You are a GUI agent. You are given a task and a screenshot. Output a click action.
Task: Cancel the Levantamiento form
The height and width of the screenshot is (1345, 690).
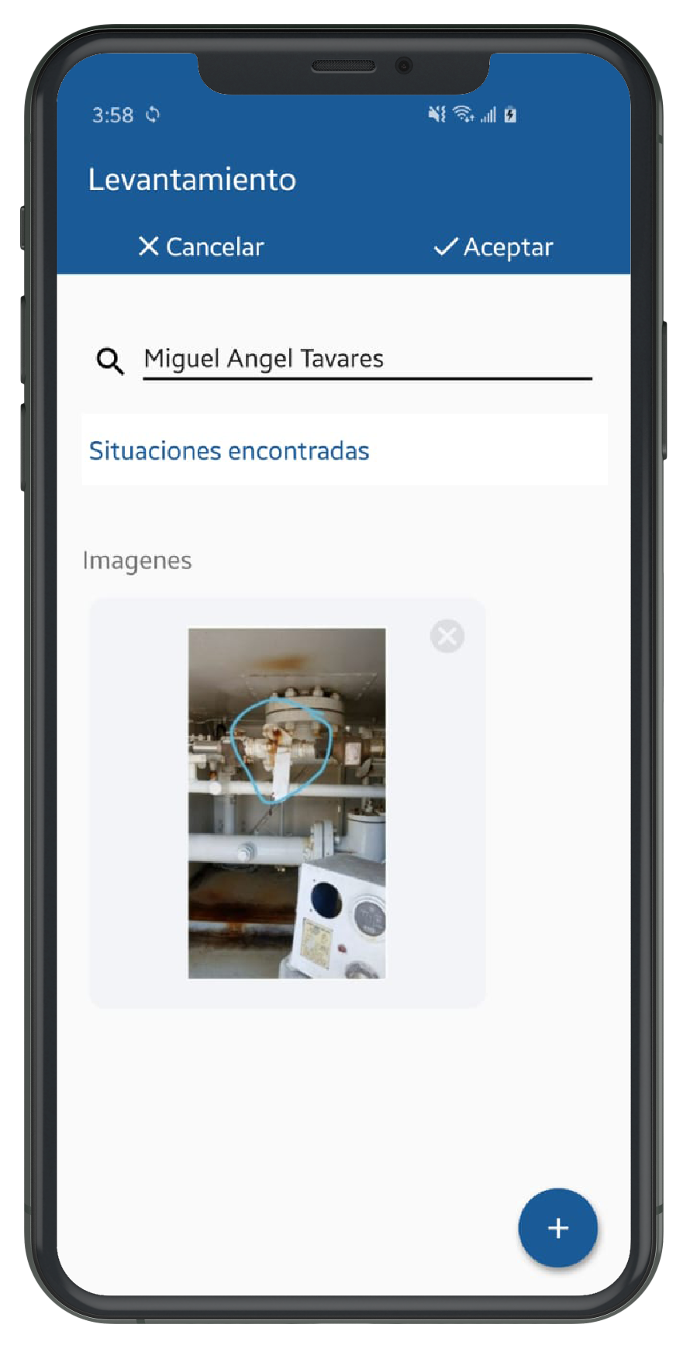coord(201,247)
